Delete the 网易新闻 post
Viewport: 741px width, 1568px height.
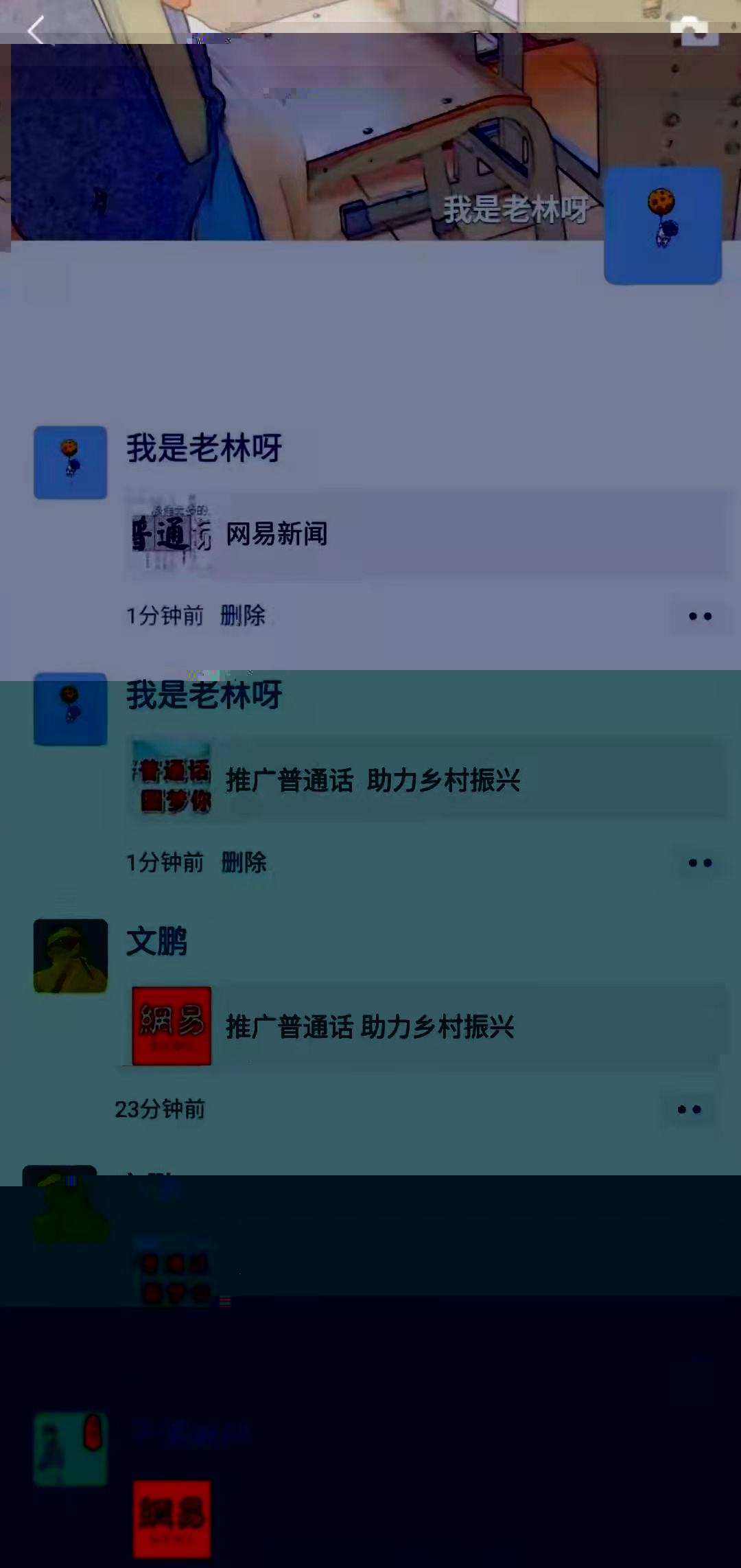click(x=243, y=616)
